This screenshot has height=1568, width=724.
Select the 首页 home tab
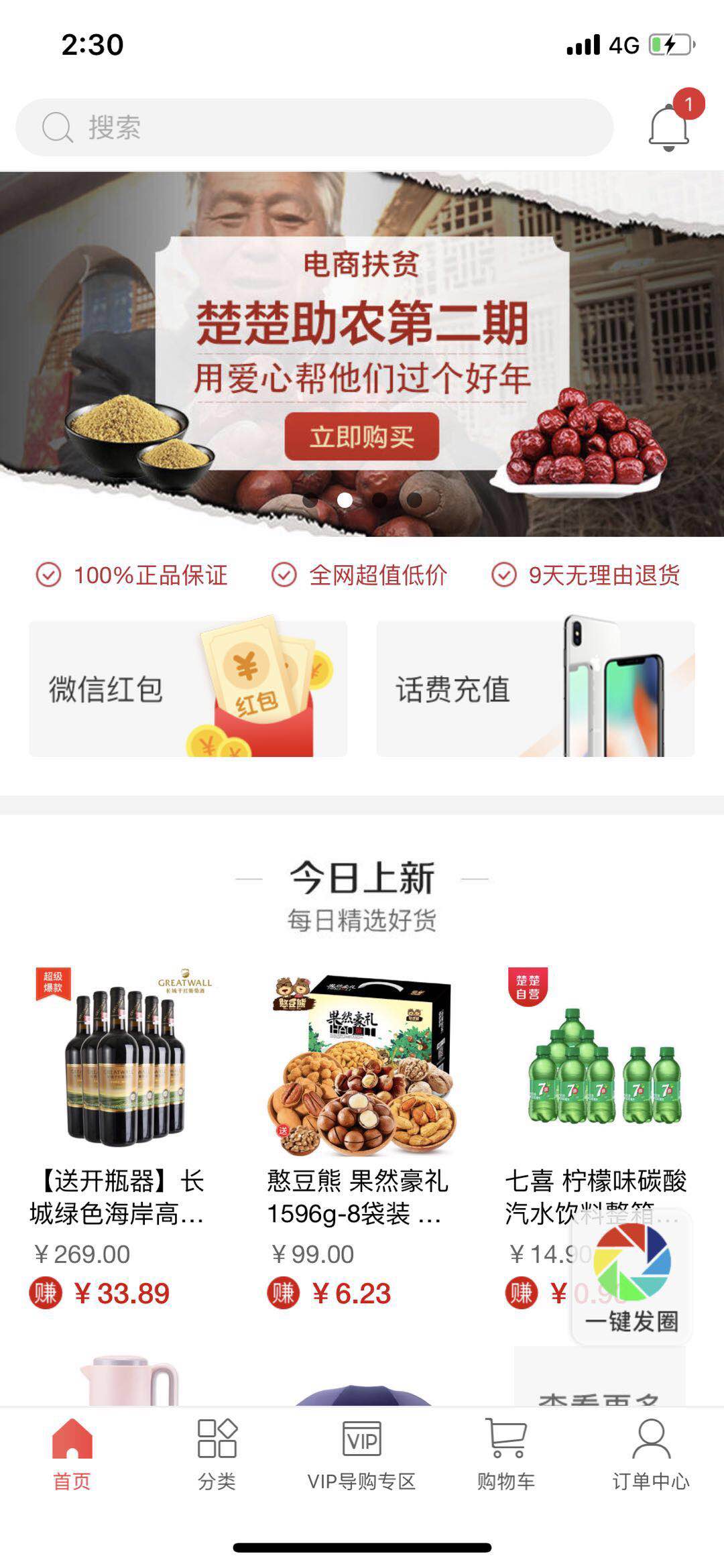(x=72, y=1453)
